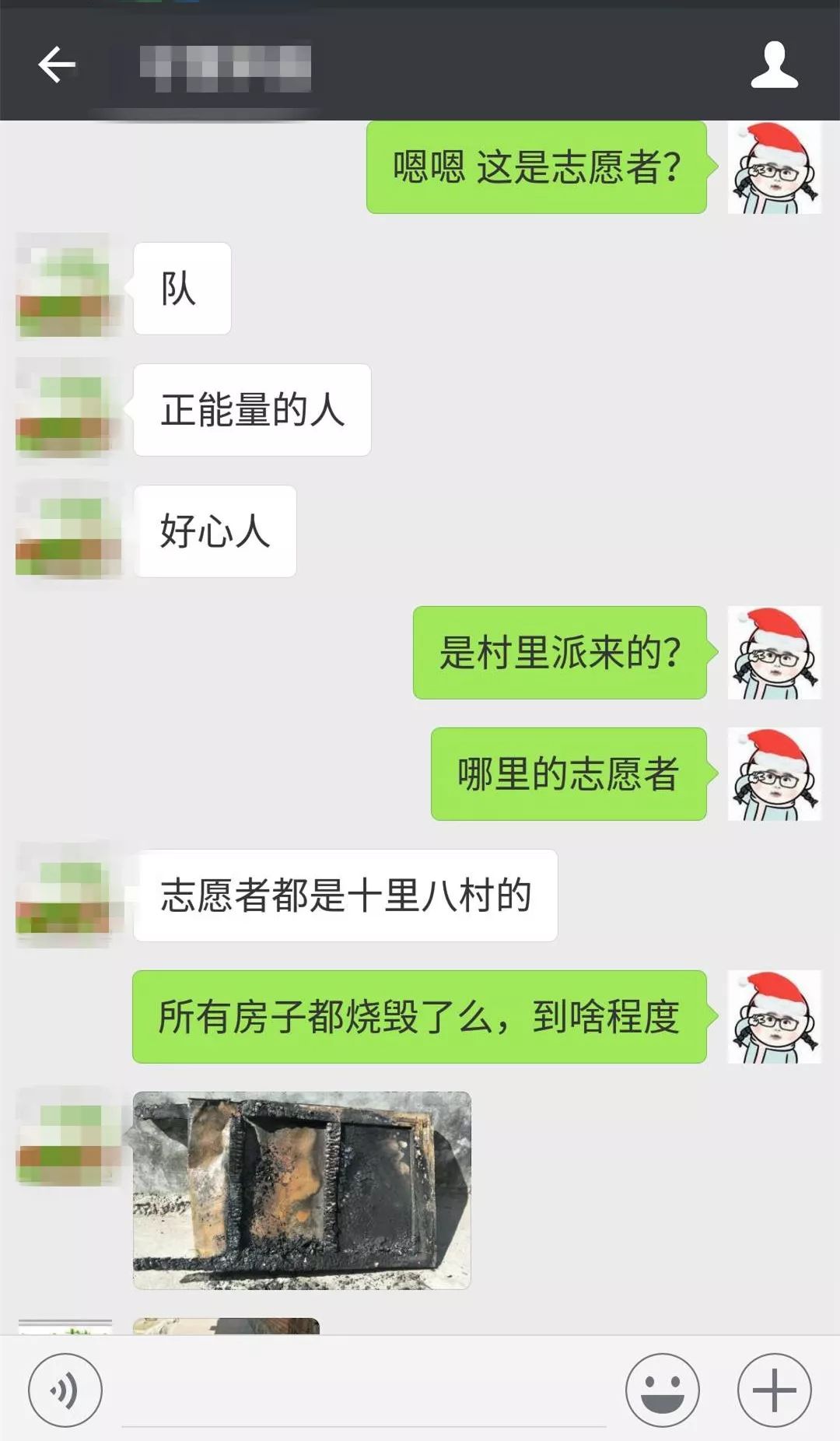Switch to voice message input
This screenshot has width=840, height=1441.
pyautogui.click(x=65, y=1390)
